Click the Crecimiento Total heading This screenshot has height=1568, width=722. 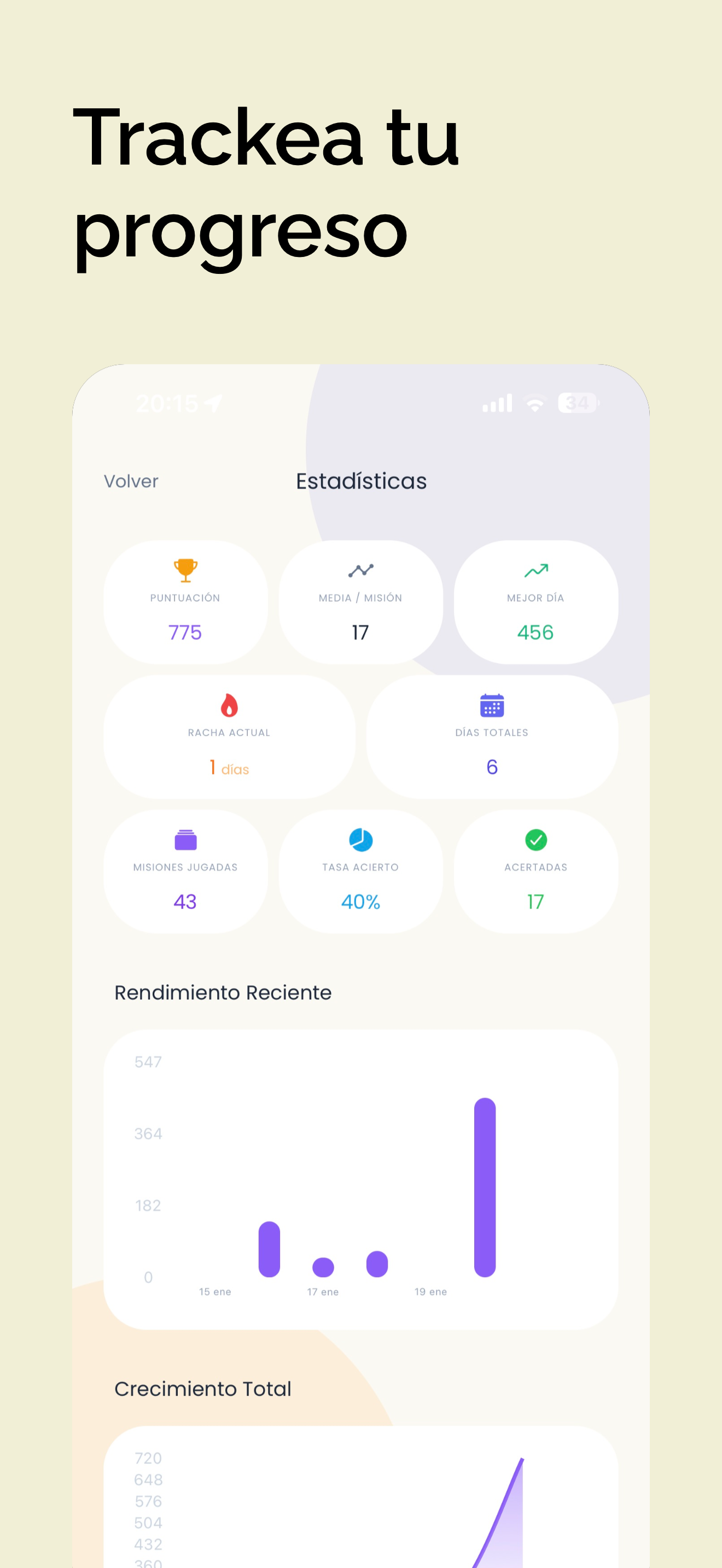click(203, 1389)
